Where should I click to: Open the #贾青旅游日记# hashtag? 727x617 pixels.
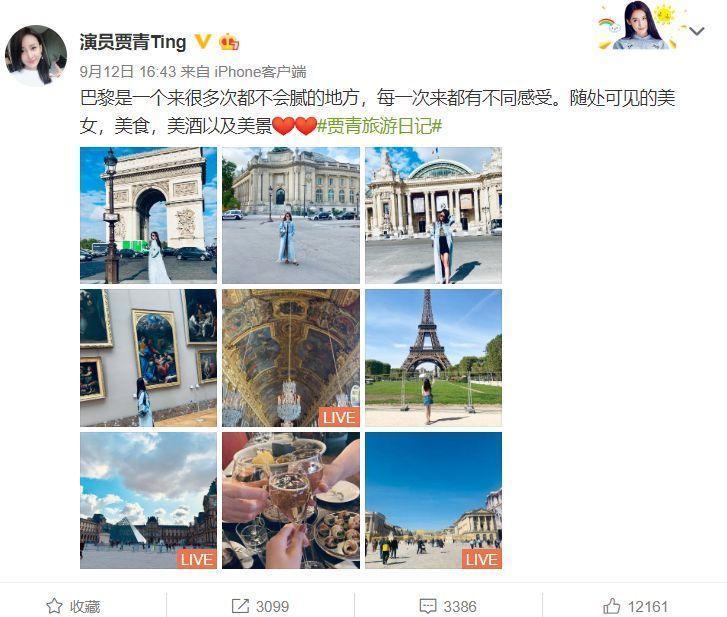(379, 125)
